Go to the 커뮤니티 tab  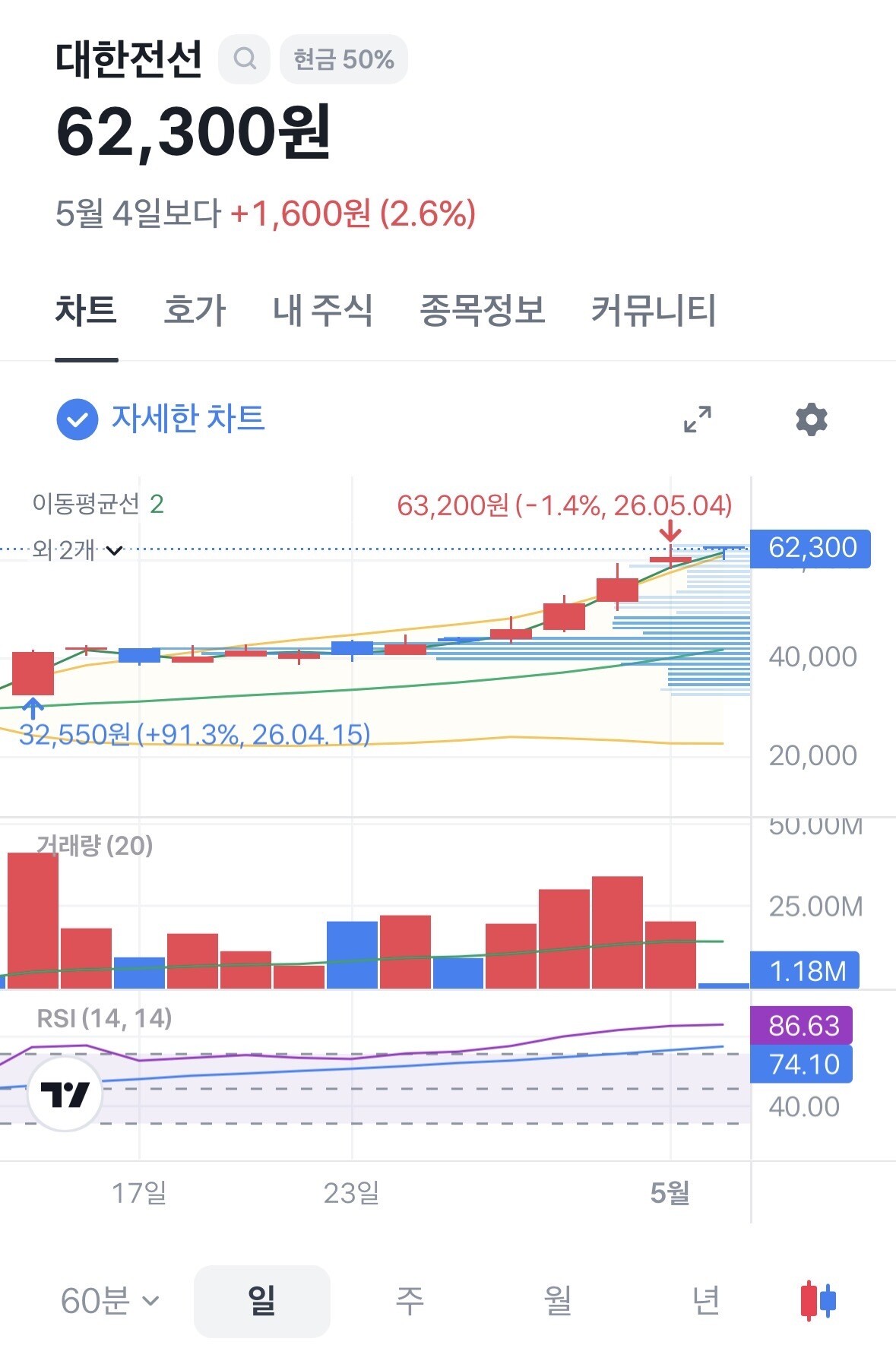pyautogui.click(x=654, y=310)
